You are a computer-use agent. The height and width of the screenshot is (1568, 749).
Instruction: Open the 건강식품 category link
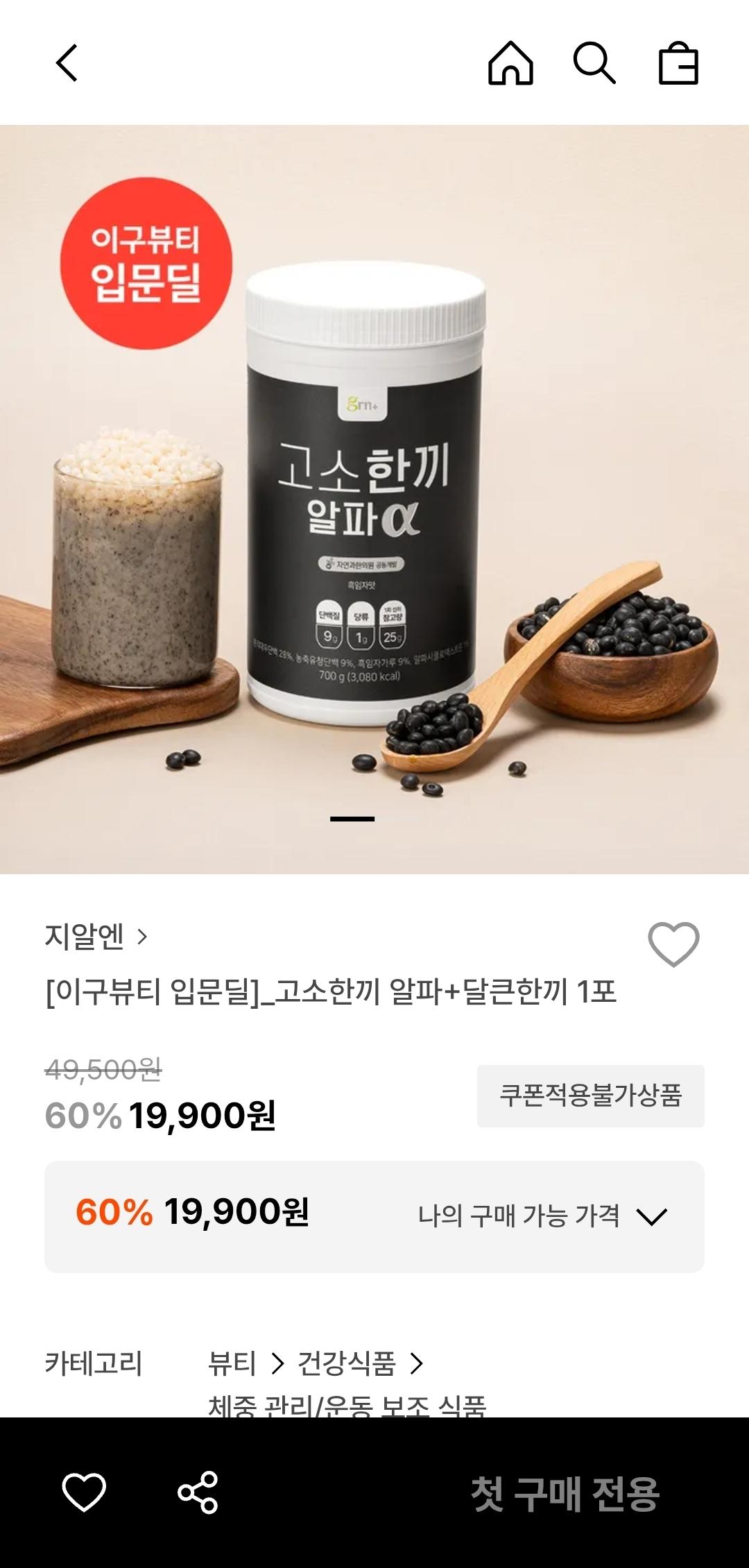pos(346,1363)
